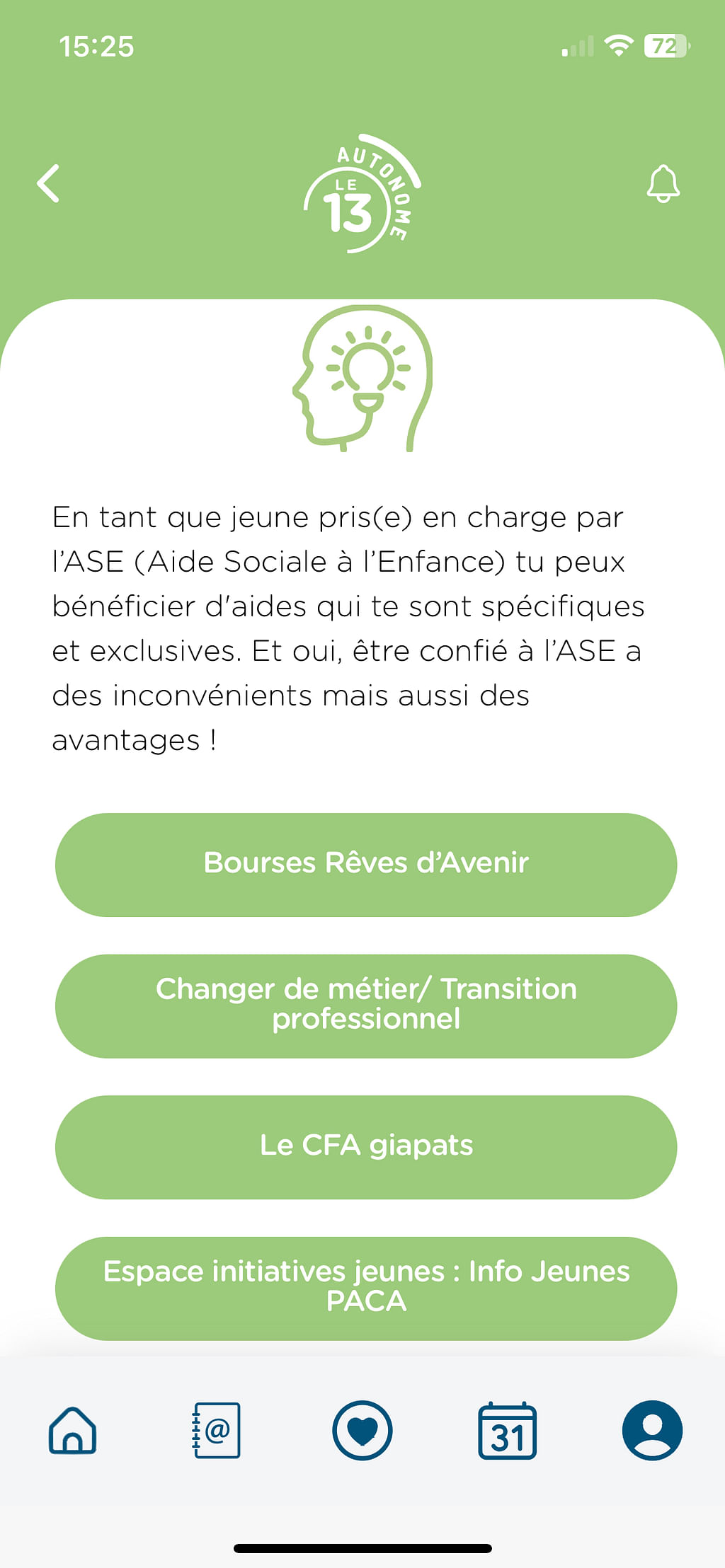Switch to the home tab
Screen dimensions: 725x1568
pos(73,1430)
